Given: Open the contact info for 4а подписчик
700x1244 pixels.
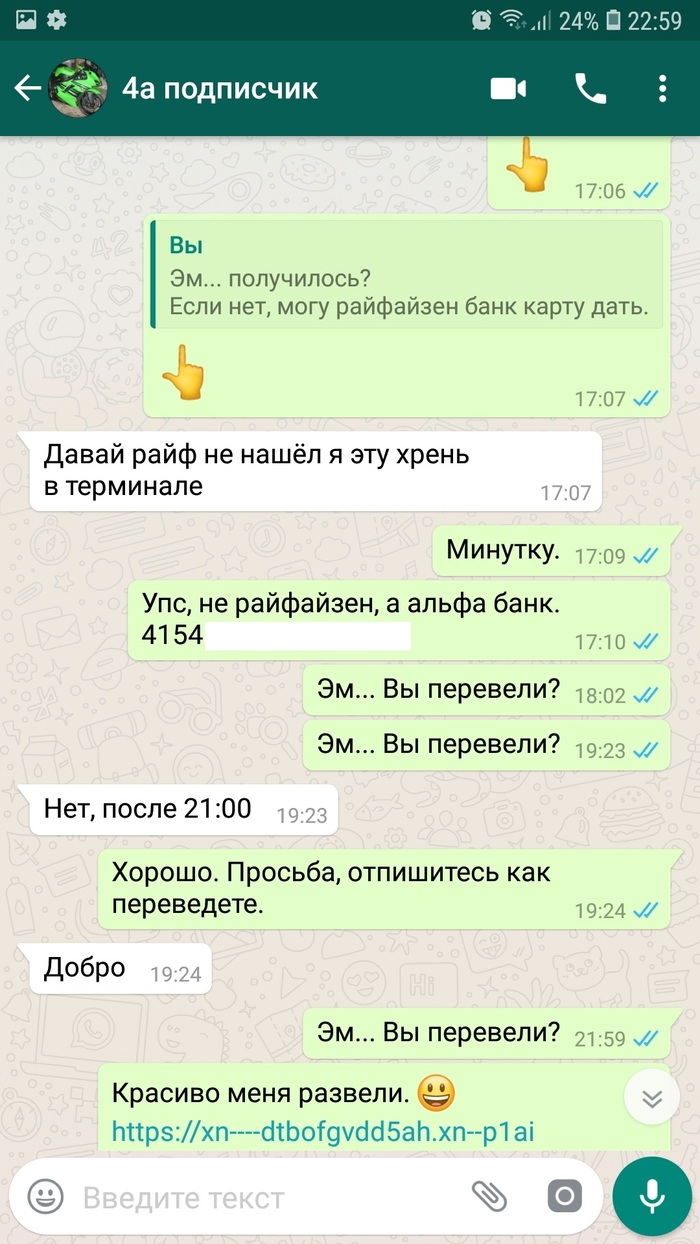Looking at the screenshot, I should pos(220,89).
